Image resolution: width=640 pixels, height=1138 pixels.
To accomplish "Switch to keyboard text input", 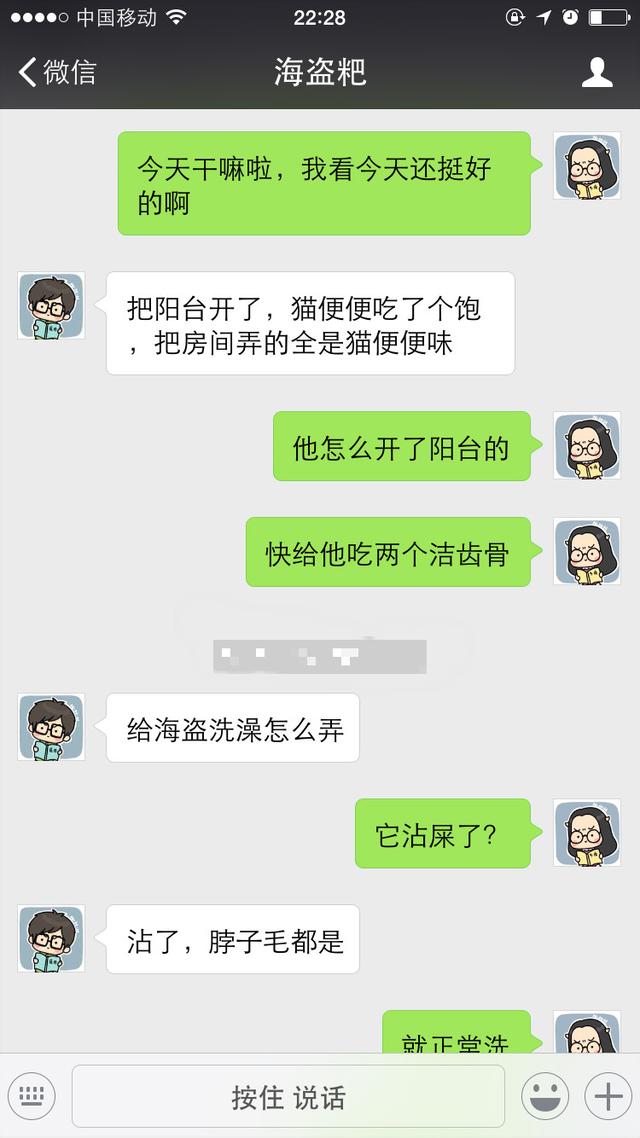I will [x=32, y=1096].
